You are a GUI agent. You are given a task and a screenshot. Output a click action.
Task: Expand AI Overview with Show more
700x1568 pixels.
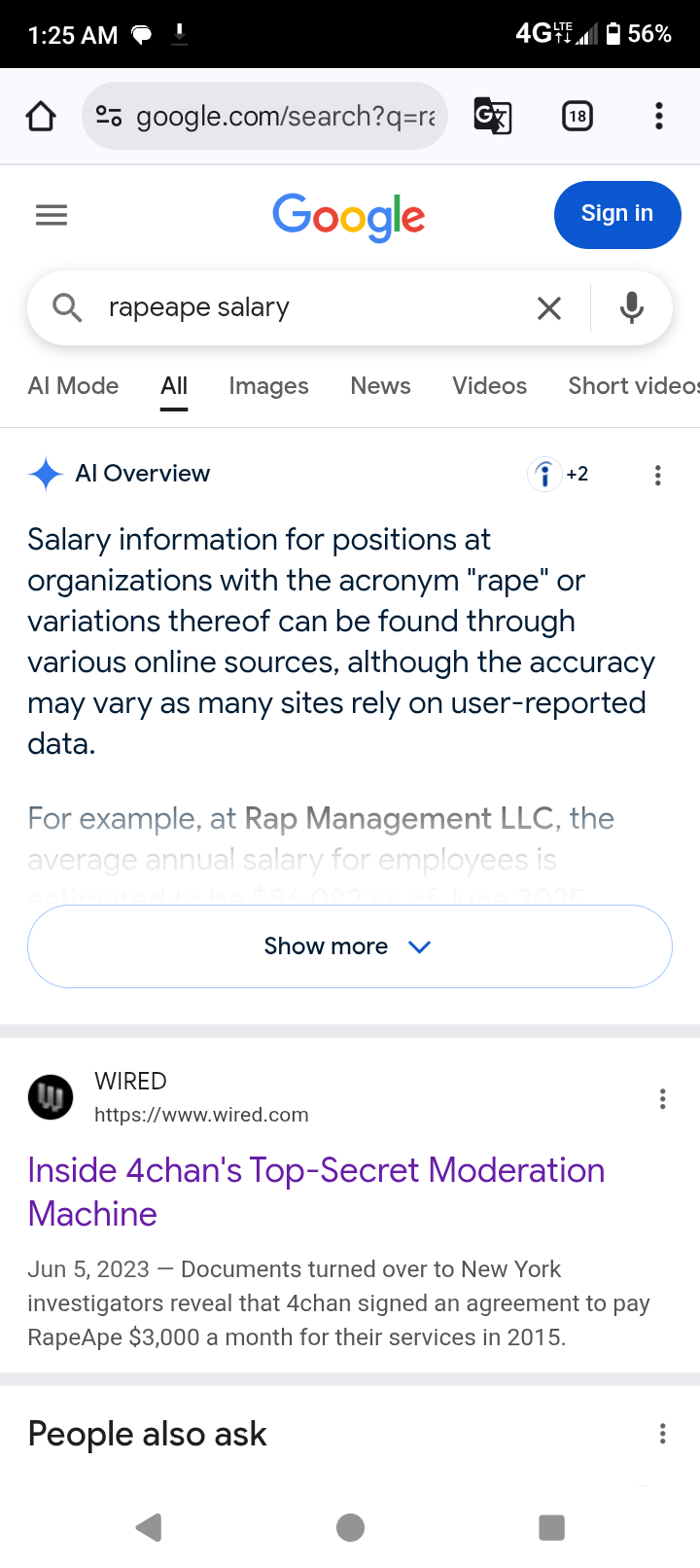point(350,946)
